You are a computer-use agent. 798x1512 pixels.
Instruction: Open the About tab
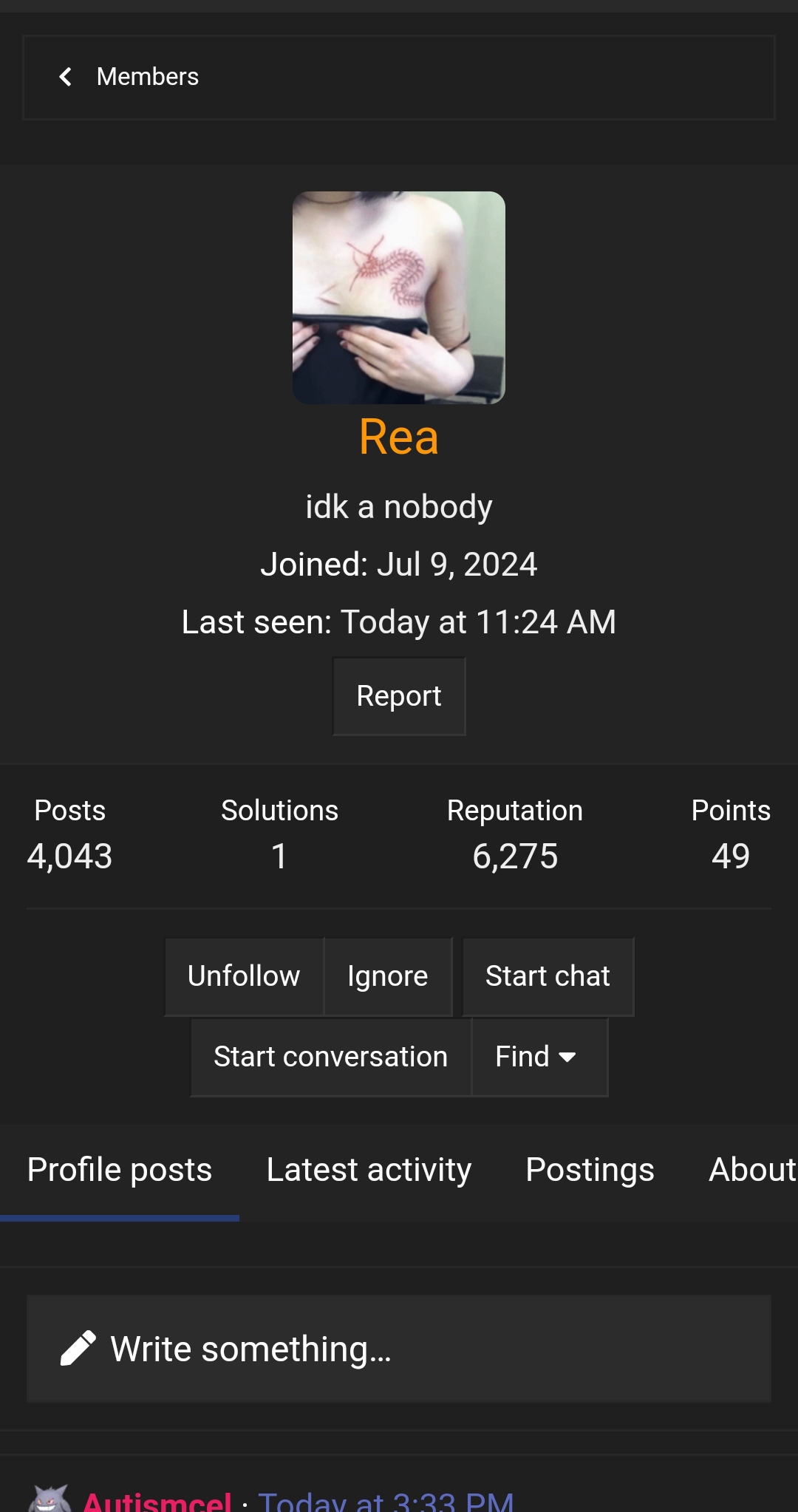coord(752,1170)
